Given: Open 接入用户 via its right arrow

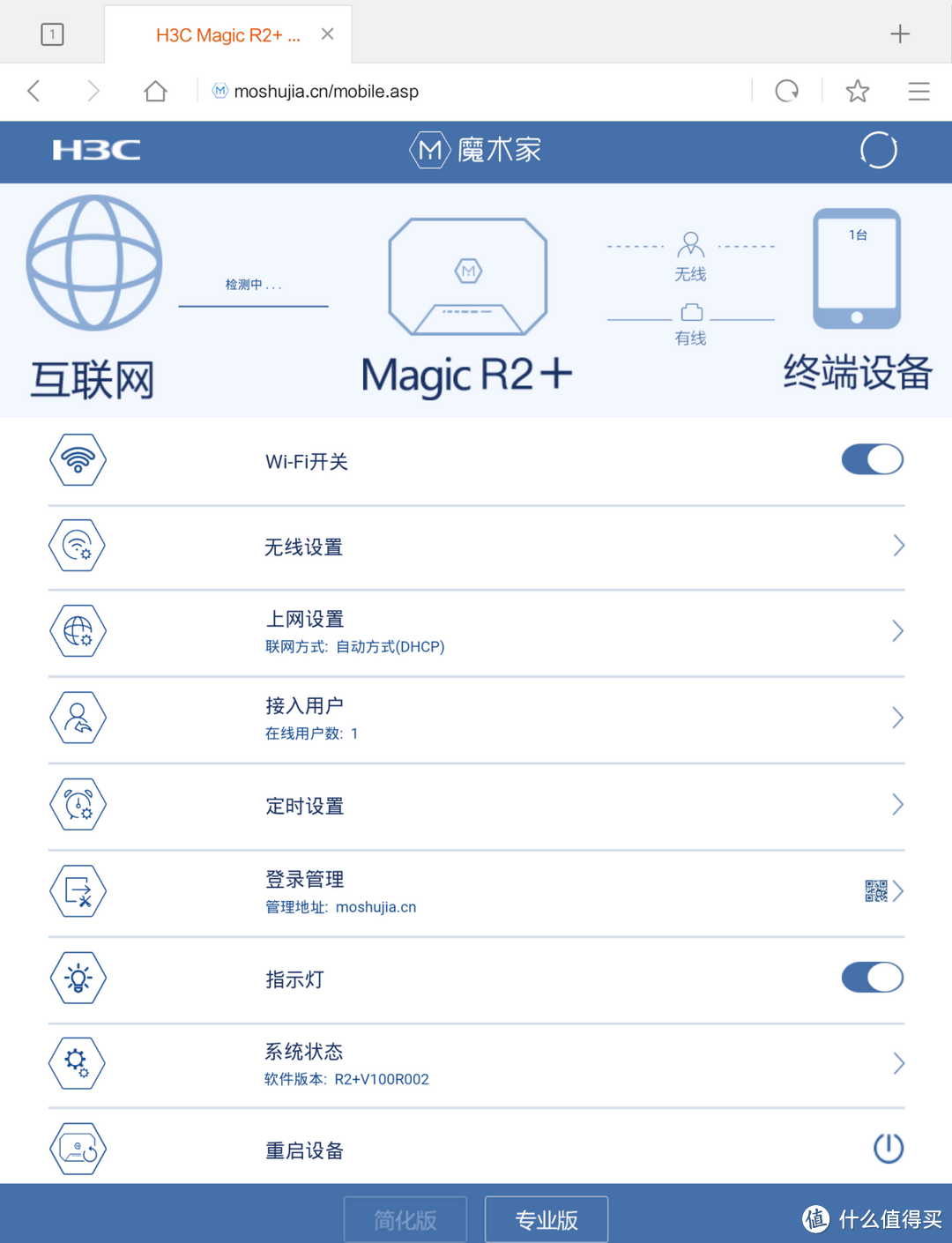Looking at the screenshot, I should click(x=897, y=718).
